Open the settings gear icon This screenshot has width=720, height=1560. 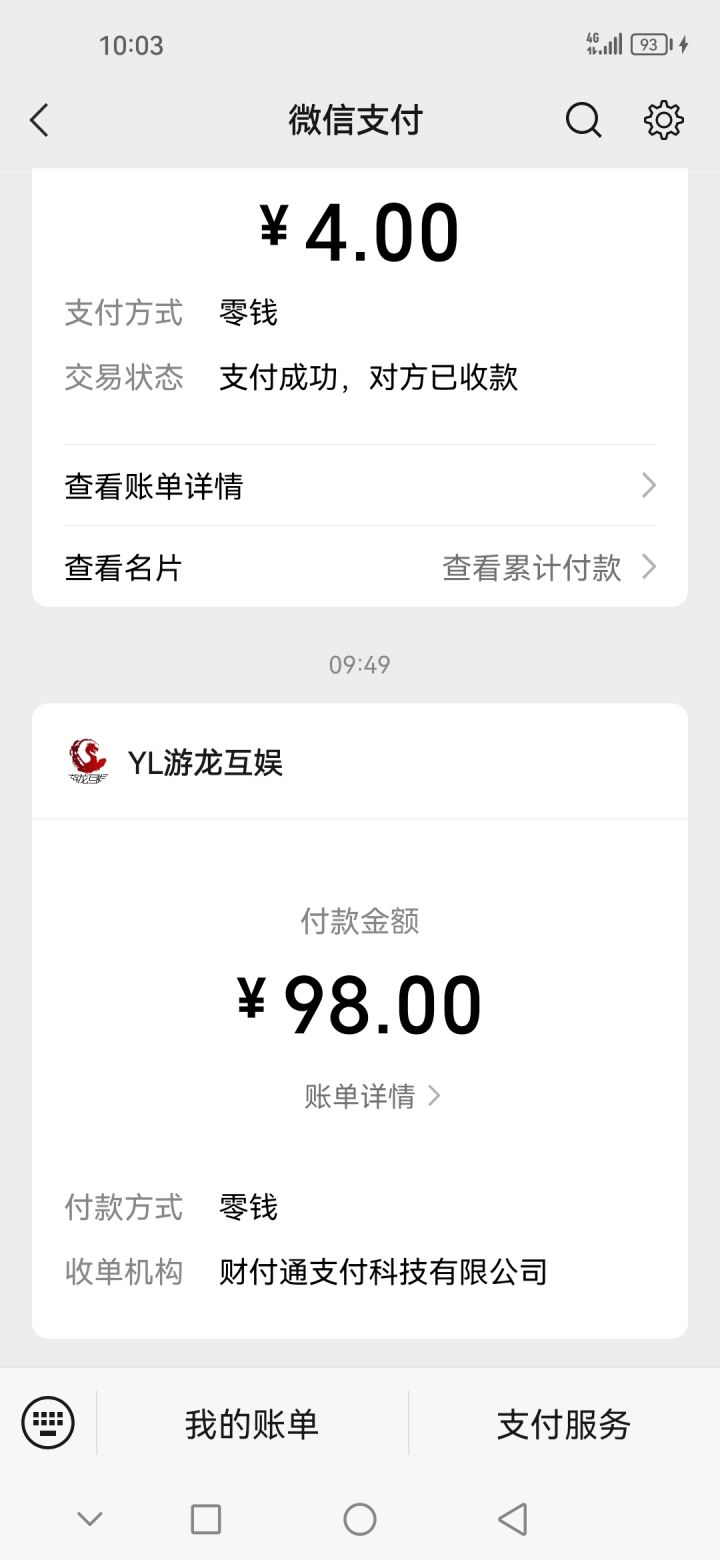663,121
